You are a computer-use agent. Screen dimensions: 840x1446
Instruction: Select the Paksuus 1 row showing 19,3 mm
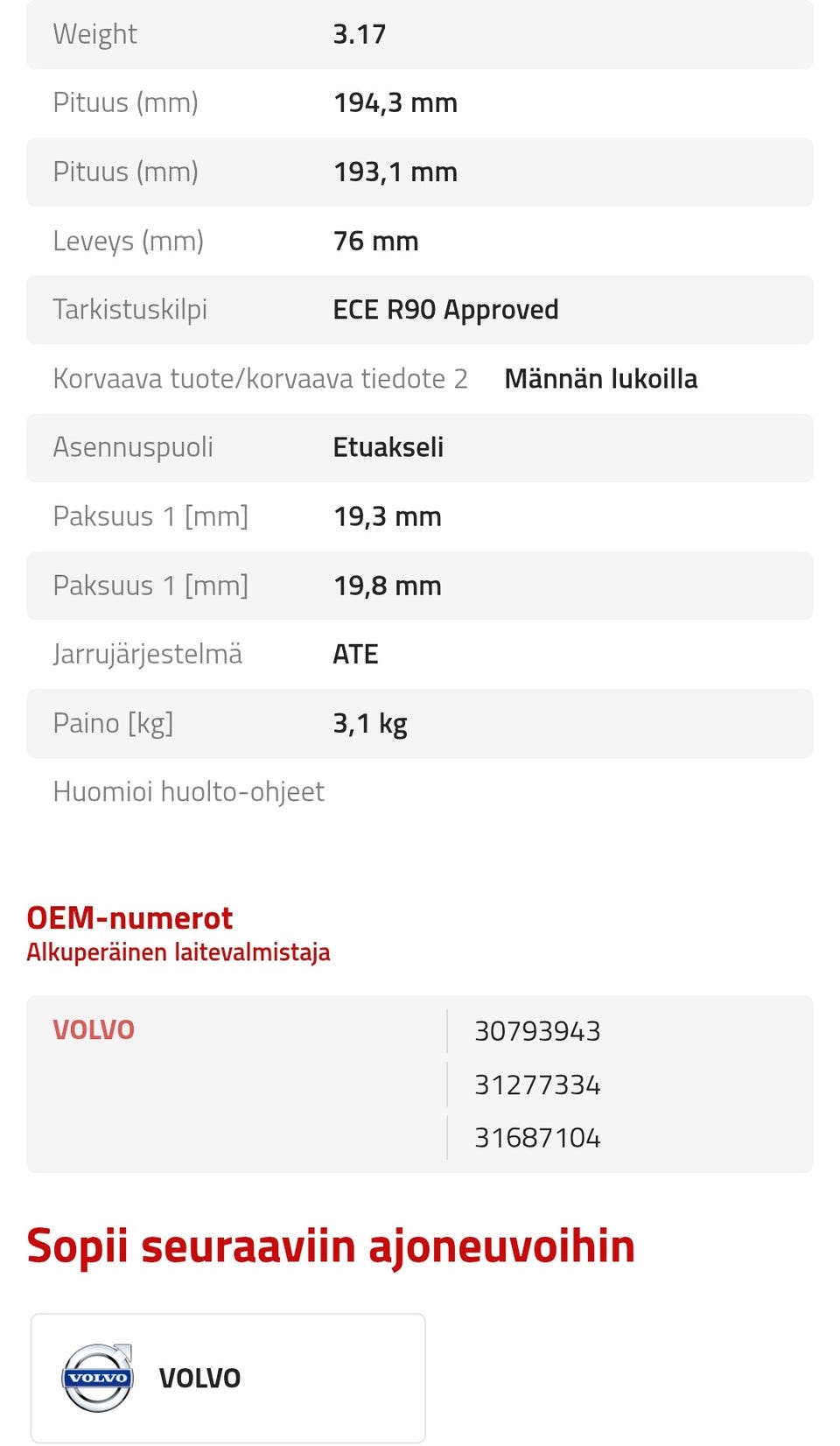click(420, 516)
